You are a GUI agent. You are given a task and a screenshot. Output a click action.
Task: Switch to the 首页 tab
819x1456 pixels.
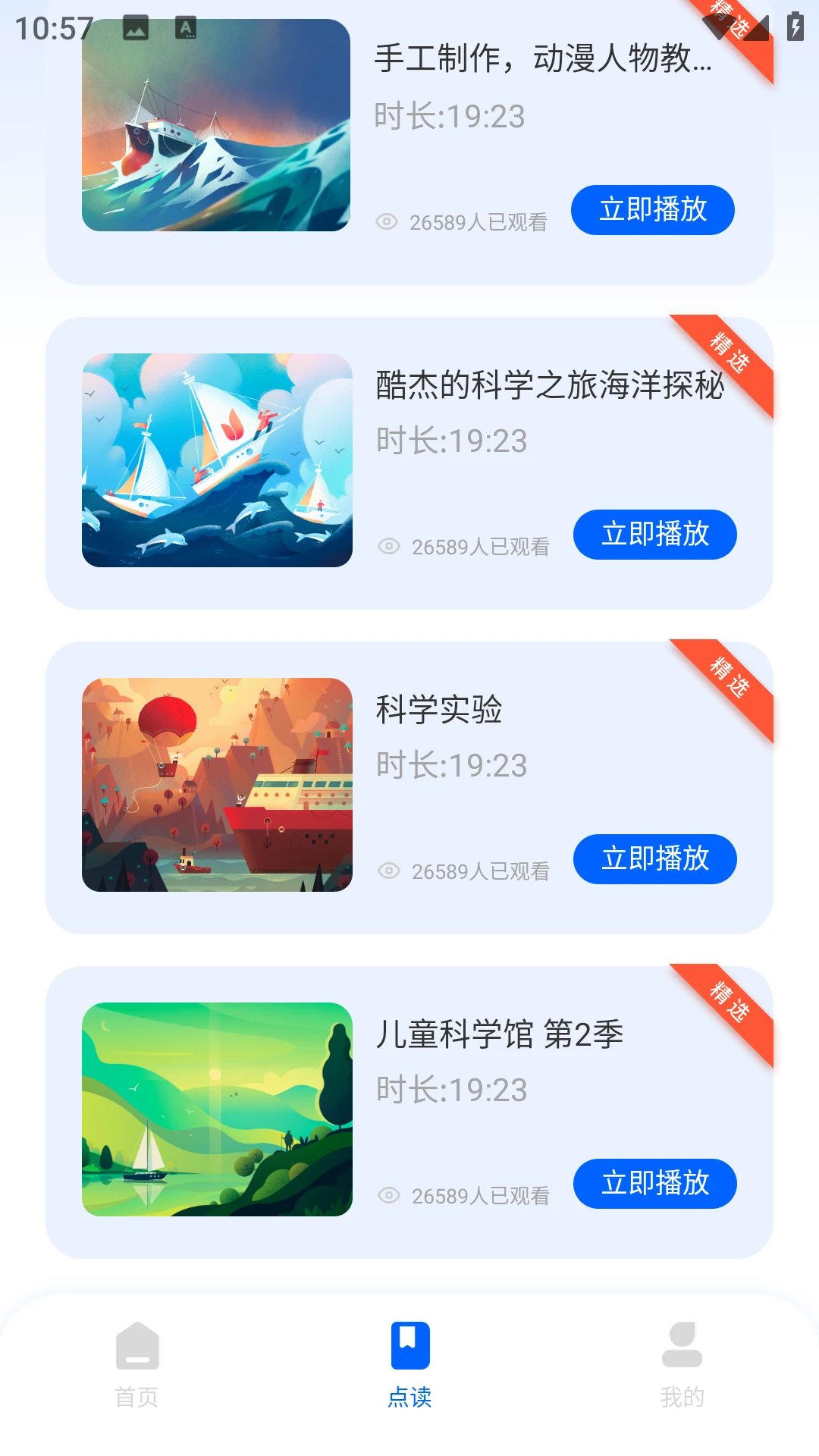click(136, 1365)
